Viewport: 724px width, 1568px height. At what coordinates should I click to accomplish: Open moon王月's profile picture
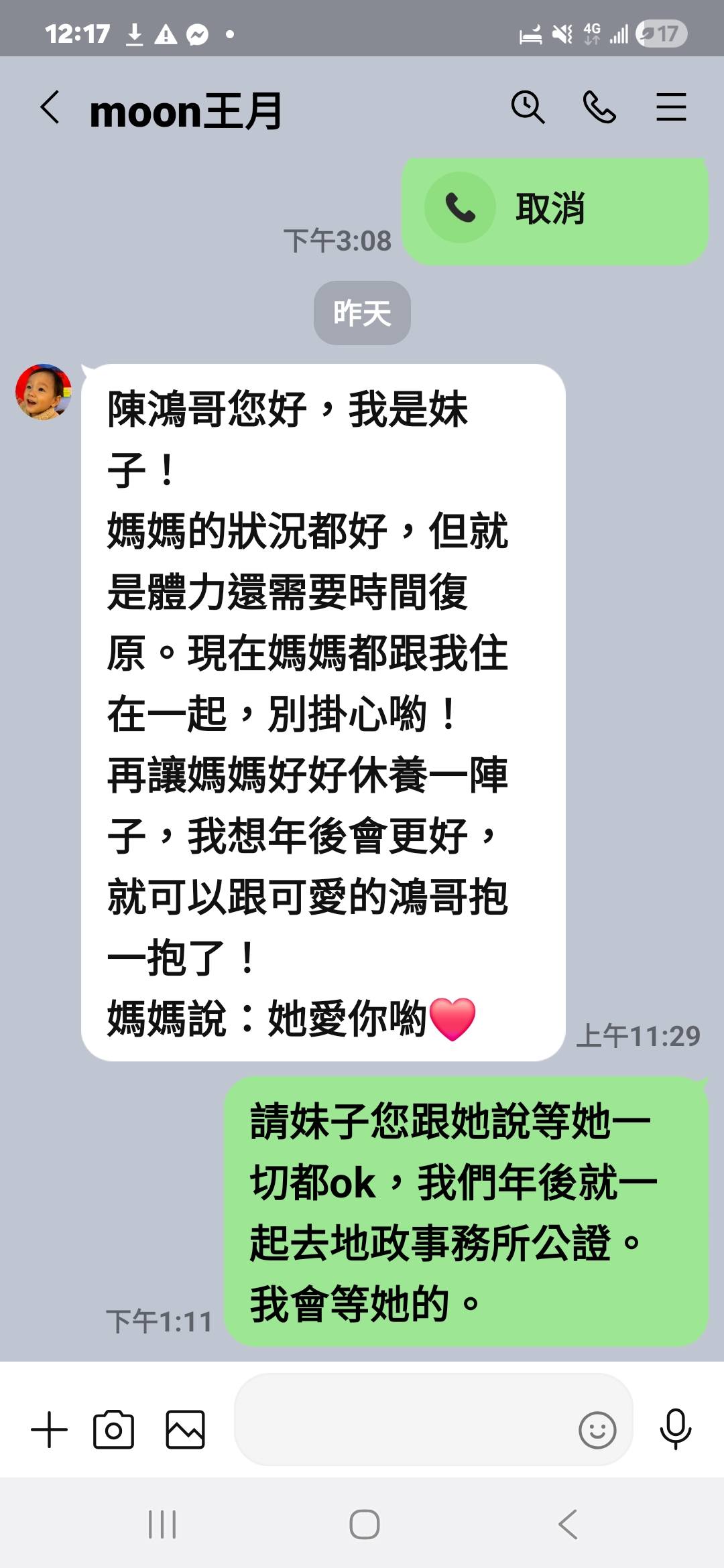(x=44, y=393)
